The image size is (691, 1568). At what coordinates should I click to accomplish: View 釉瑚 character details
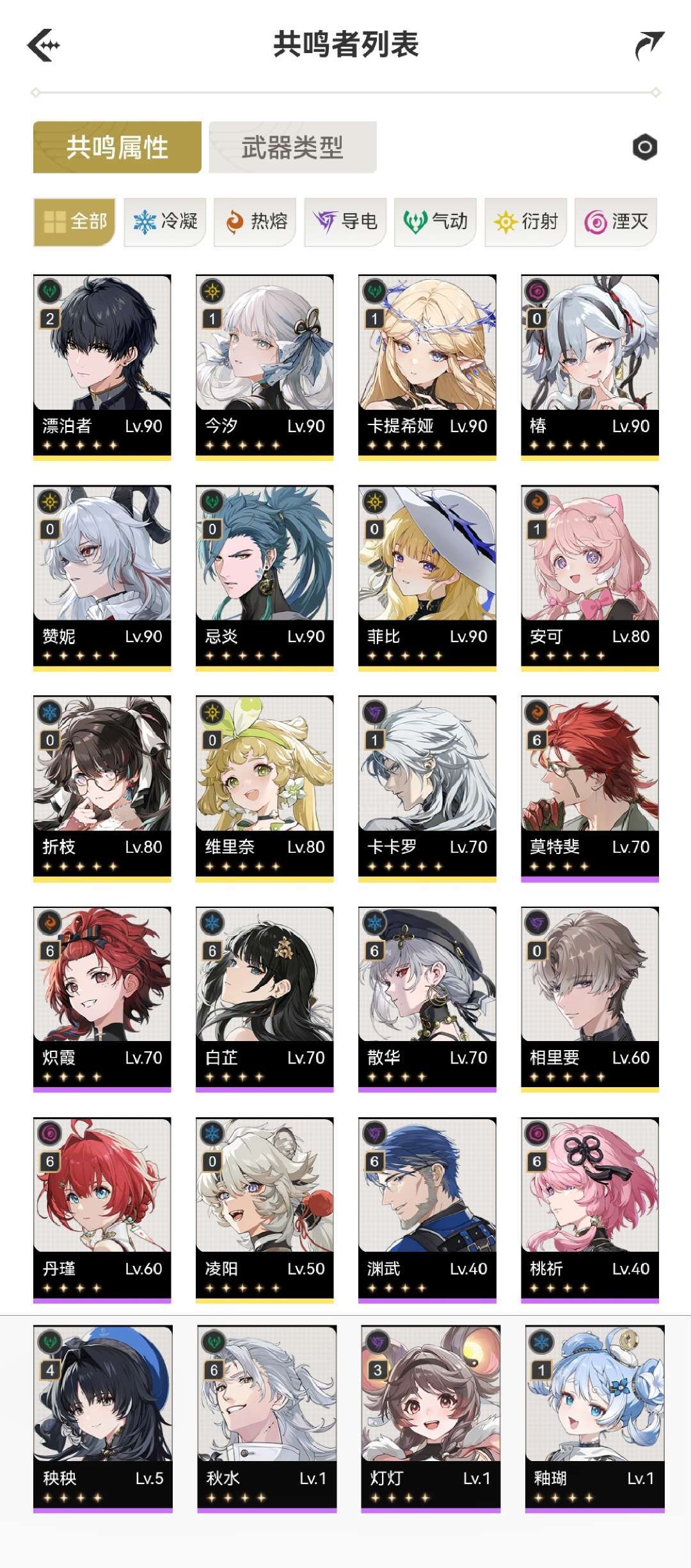(x=595, y=1419)
